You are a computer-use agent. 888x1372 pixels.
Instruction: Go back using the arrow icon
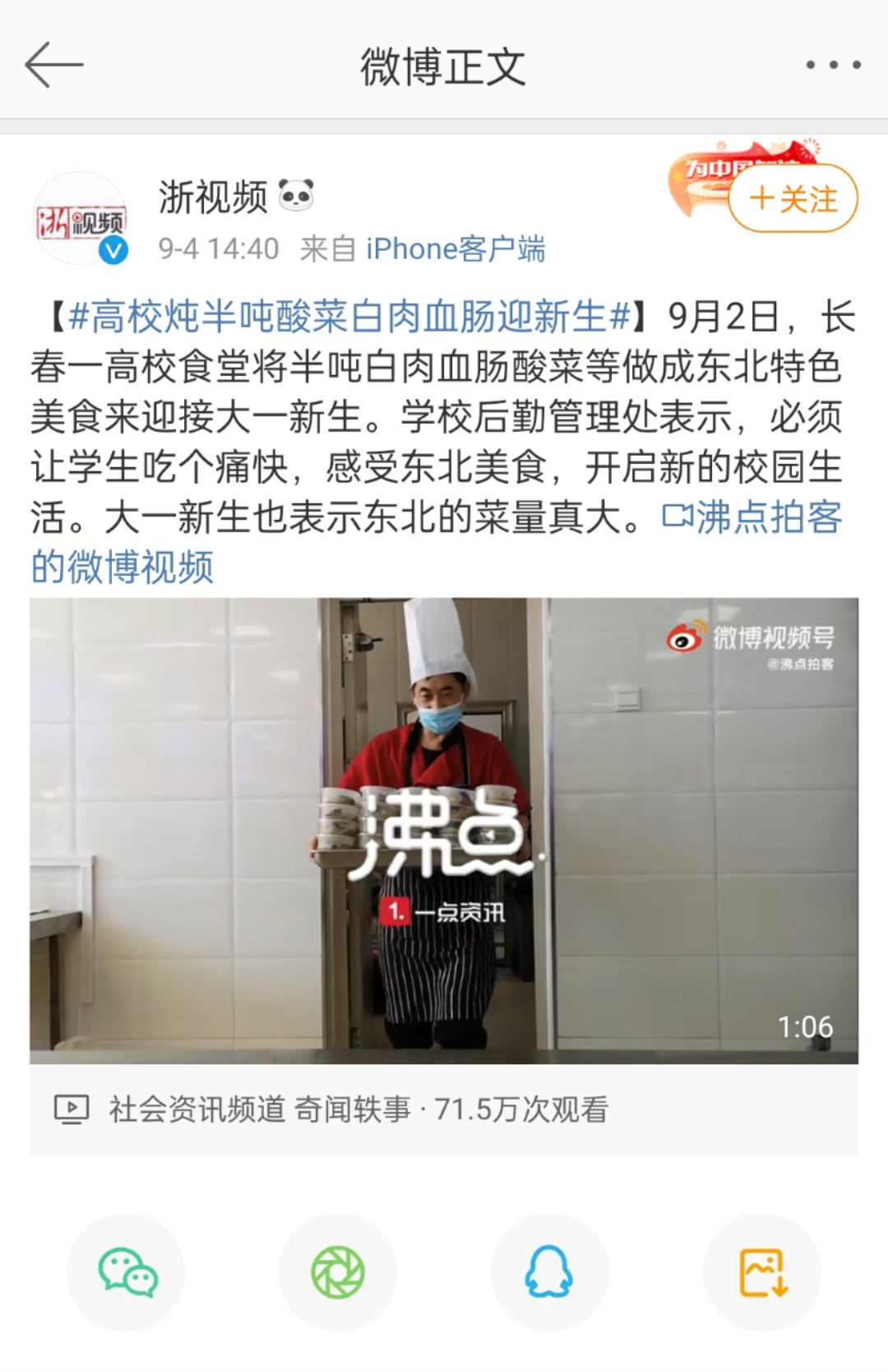[54, 65]
